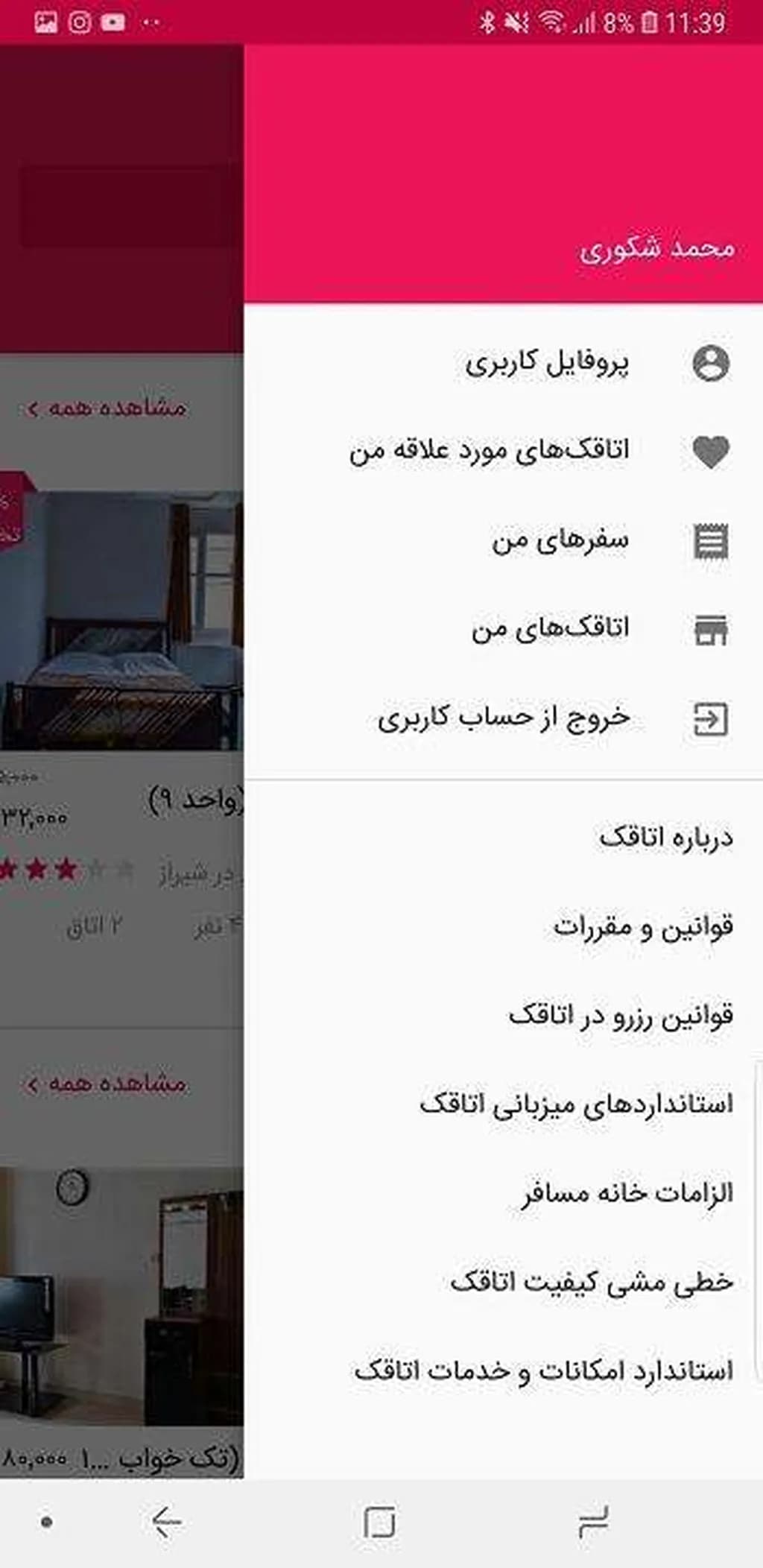
Task: Open اتاقک‌های مورد علاقه من favorites
Action: click(490, 451)
